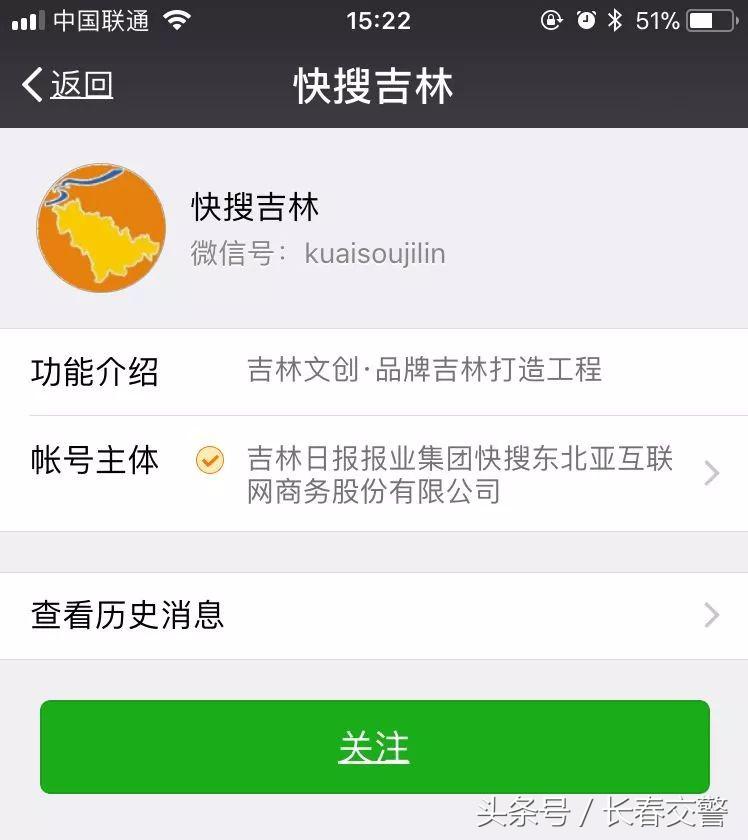Tap the 51% battery percentage label
Screen dimensions: 748x840
click(x=660, y=18)
